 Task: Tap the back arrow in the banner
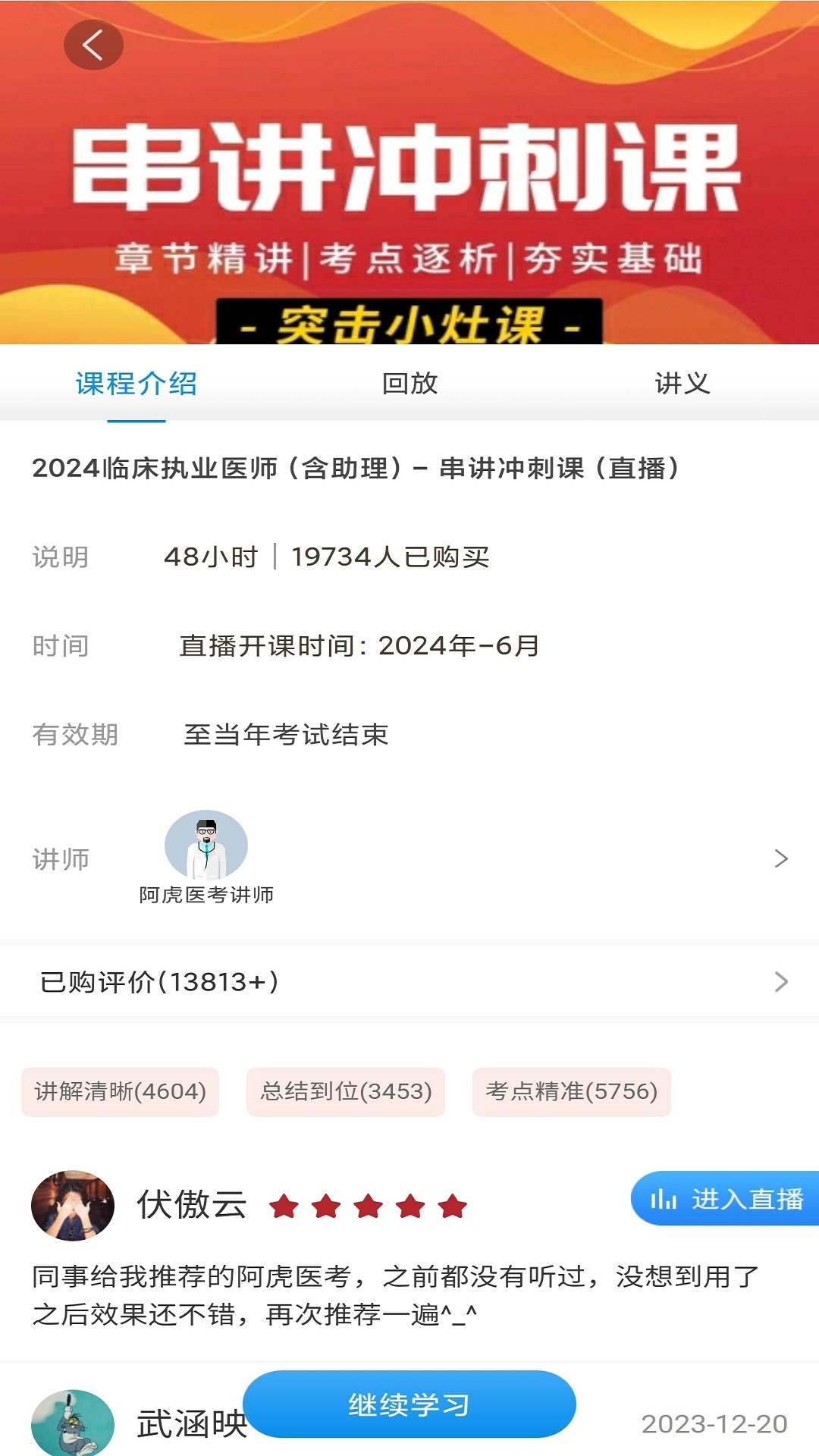(93, 44)
